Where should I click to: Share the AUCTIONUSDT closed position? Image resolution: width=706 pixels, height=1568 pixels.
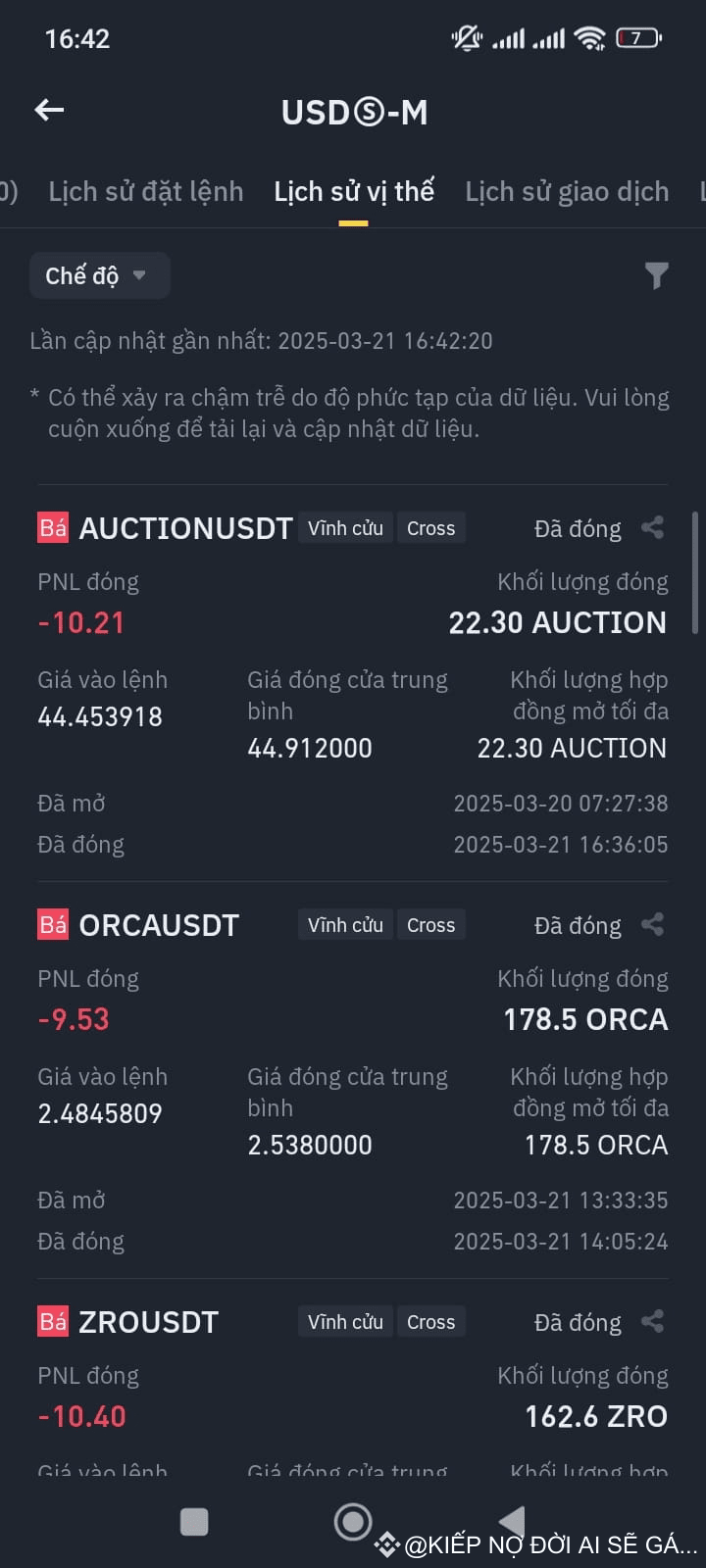click(652, 528)
